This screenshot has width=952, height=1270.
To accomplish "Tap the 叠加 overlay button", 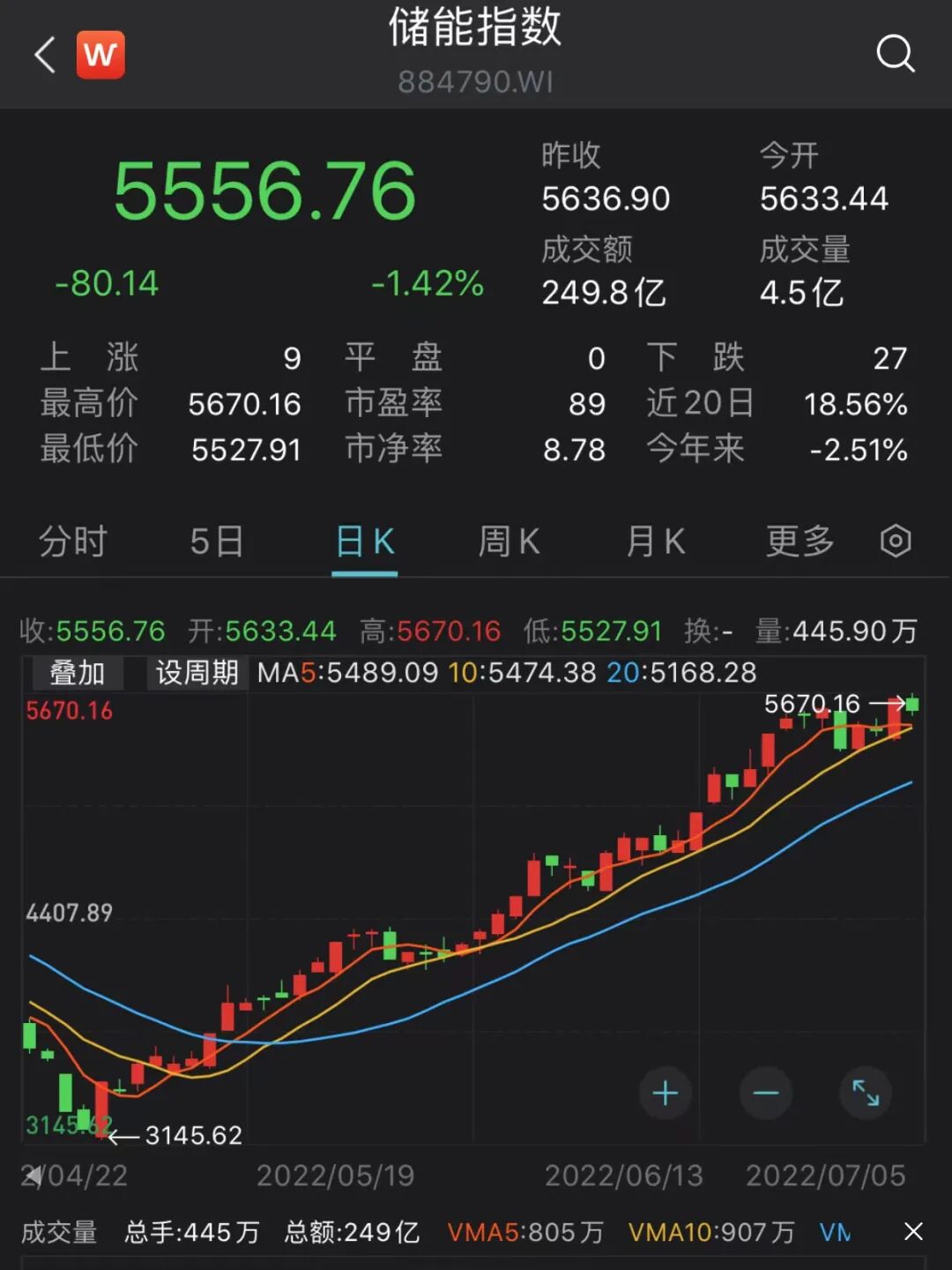I will coord(77,673).
